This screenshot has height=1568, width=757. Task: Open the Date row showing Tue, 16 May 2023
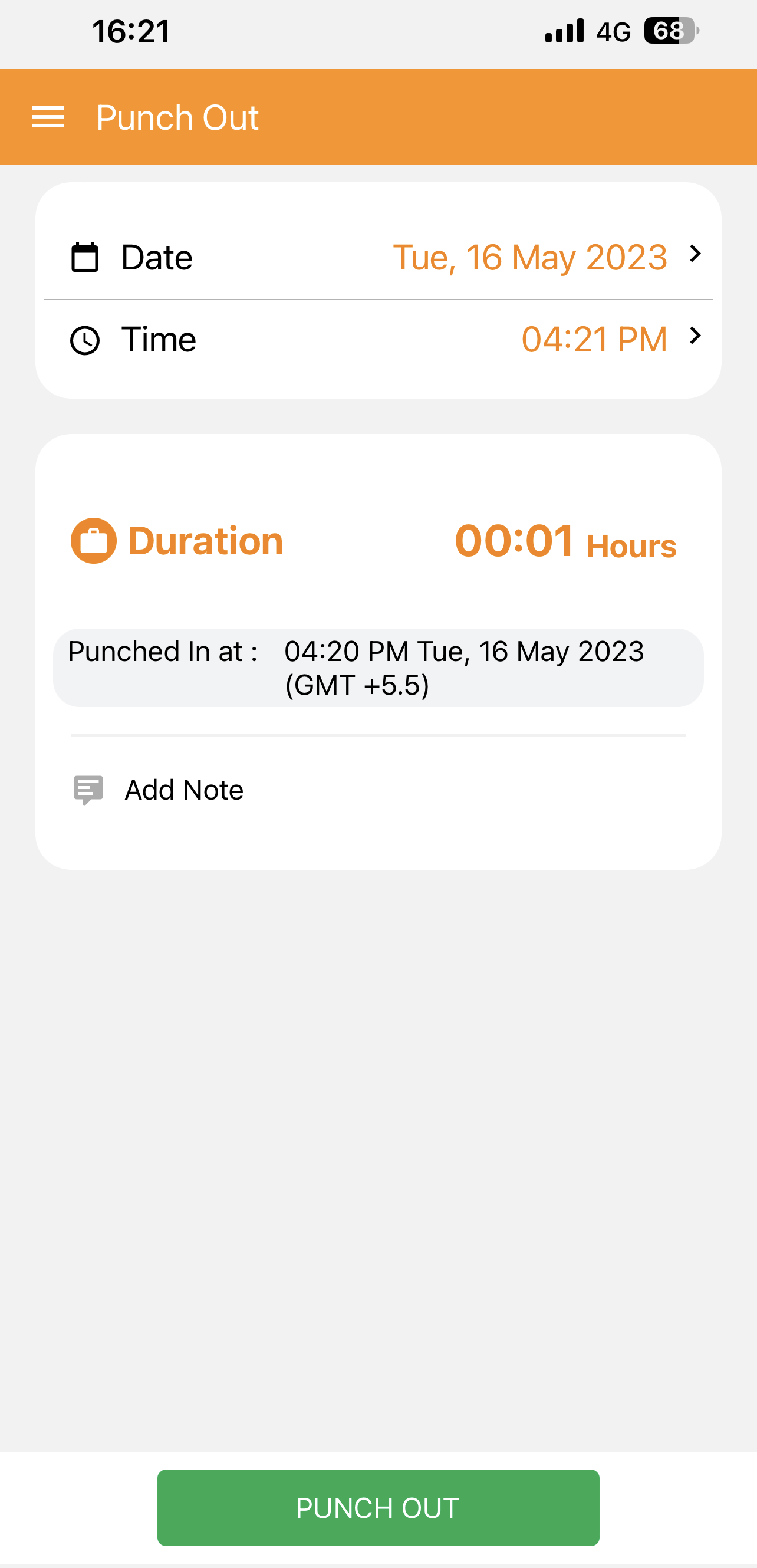click(x=378, y=258)
